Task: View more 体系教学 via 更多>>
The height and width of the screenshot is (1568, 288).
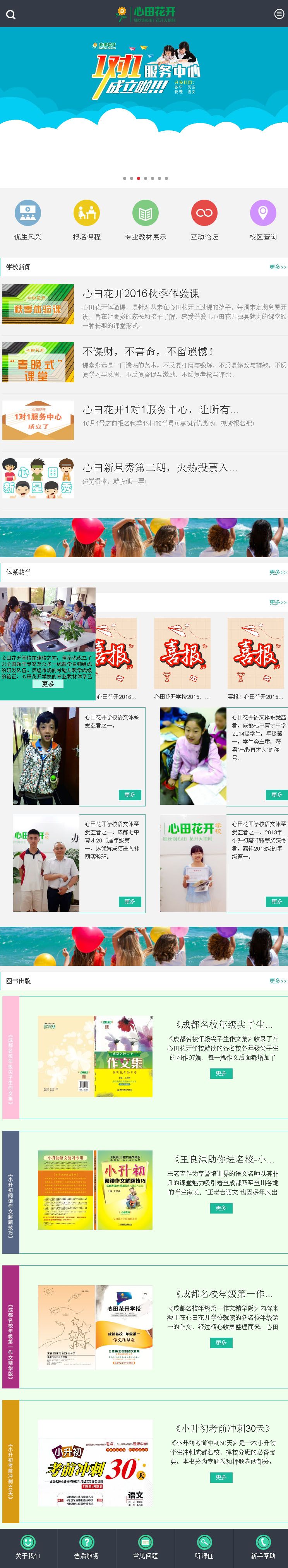Action: coord(277,572)
